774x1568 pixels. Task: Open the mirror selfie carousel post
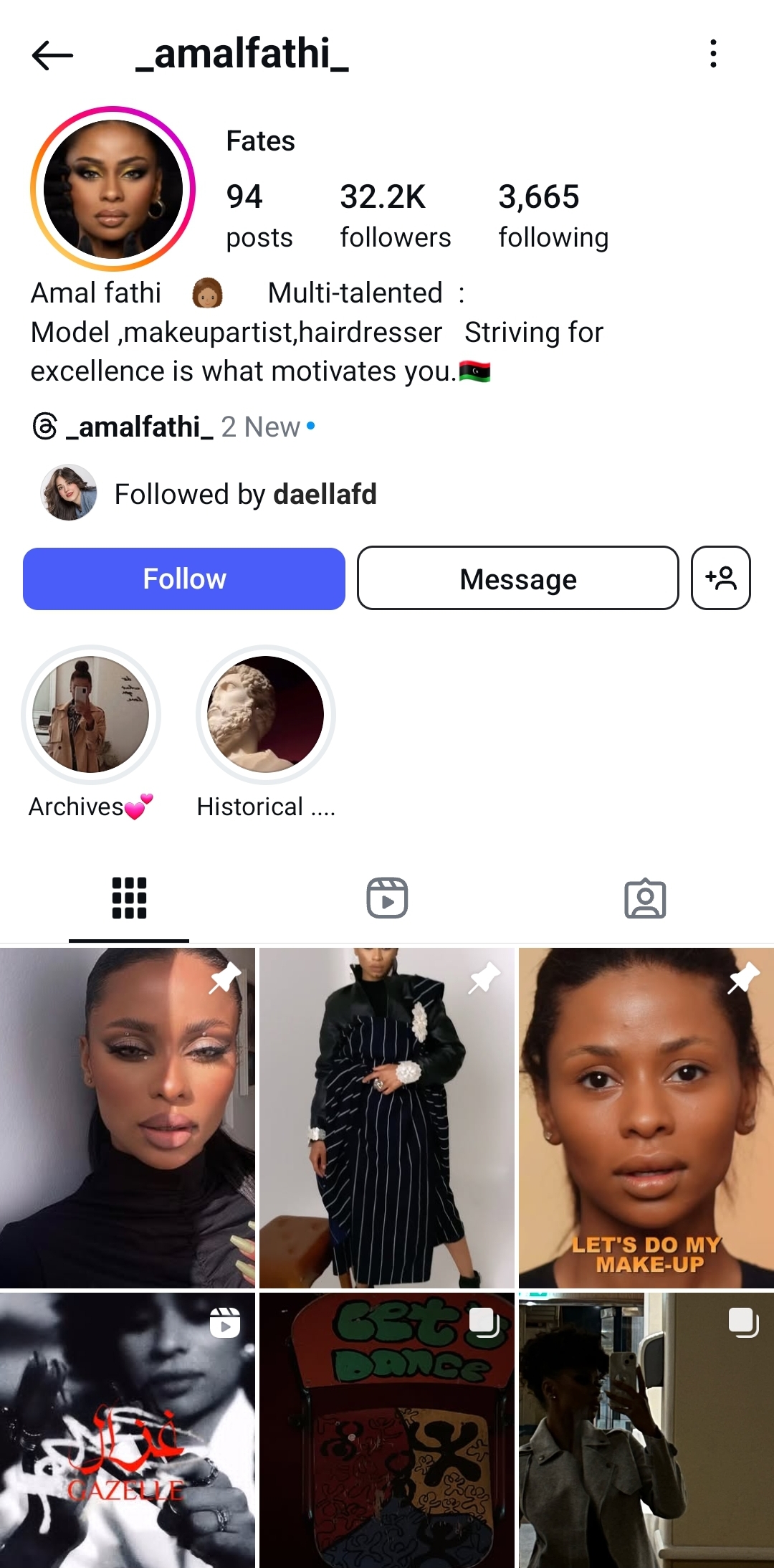pyautogui.click(x=646, y=1430)
